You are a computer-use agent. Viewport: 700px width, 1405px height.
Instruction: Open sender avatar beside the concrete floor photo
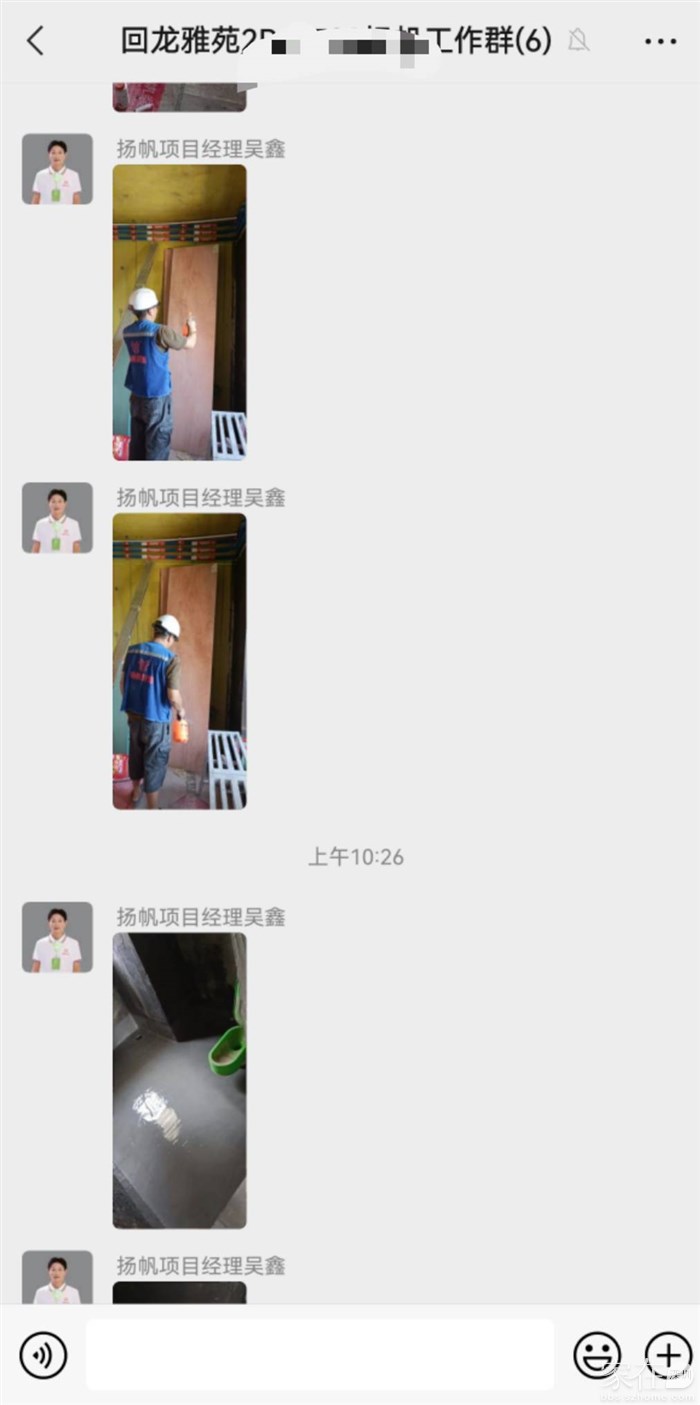coord(57,937)
